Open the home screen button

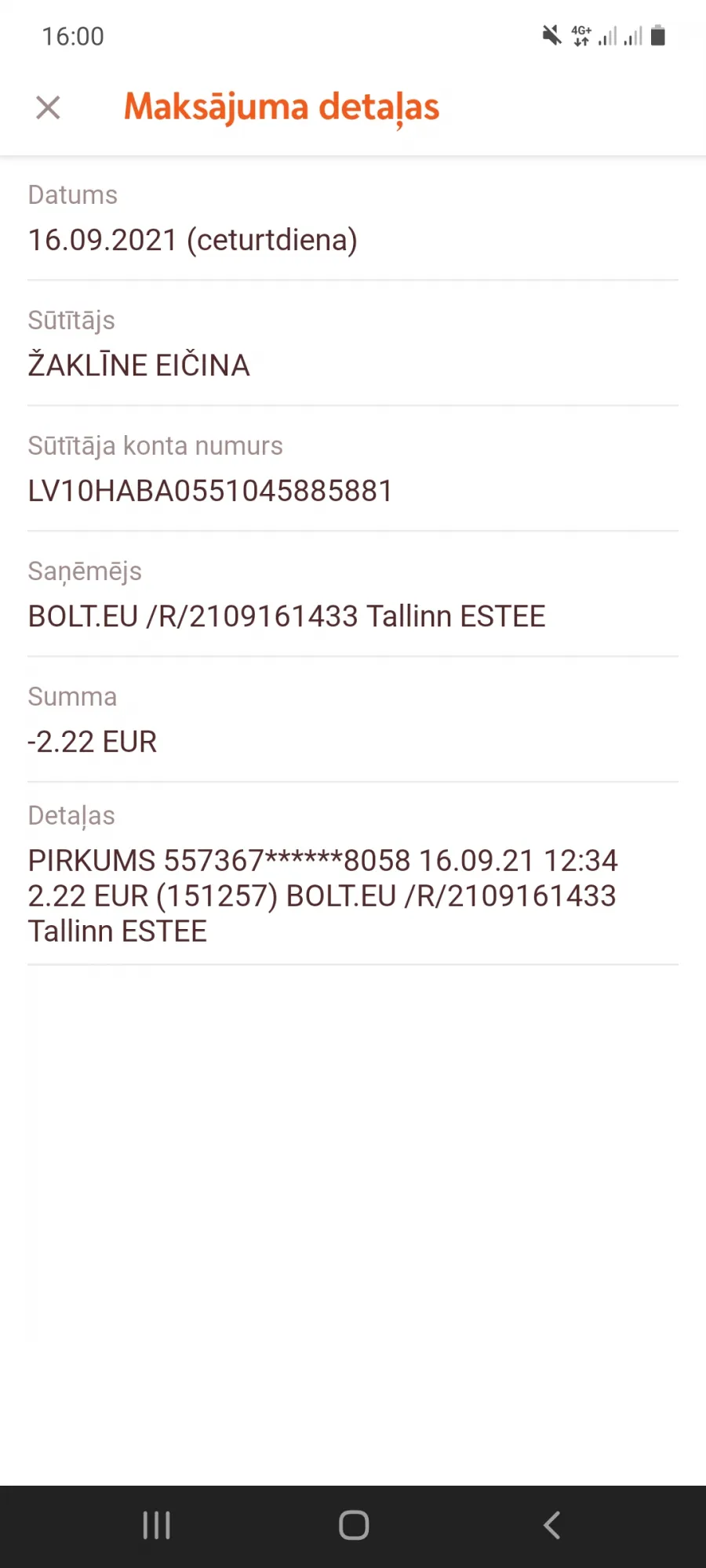point(354,1525)
